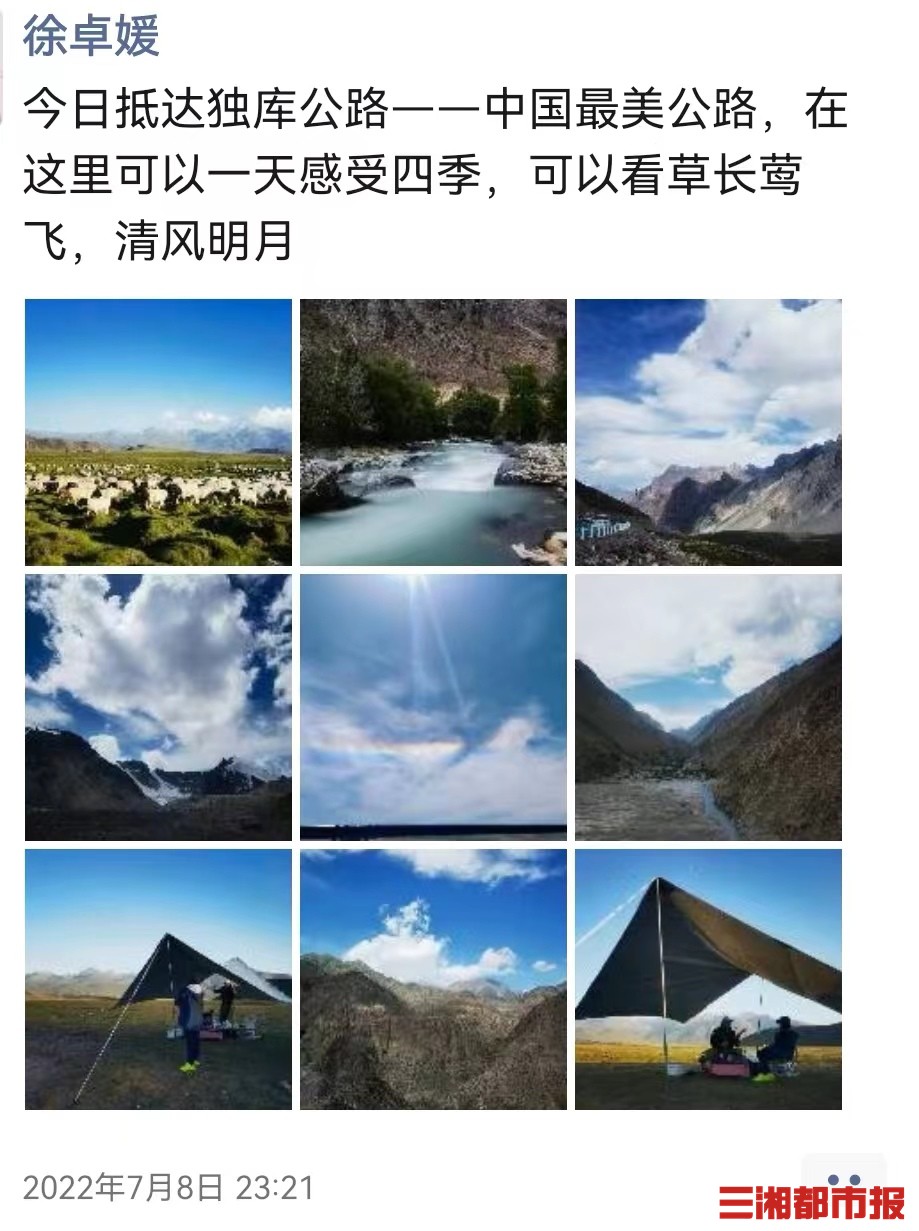Open the photo of two people under canopy

point(708,979)
